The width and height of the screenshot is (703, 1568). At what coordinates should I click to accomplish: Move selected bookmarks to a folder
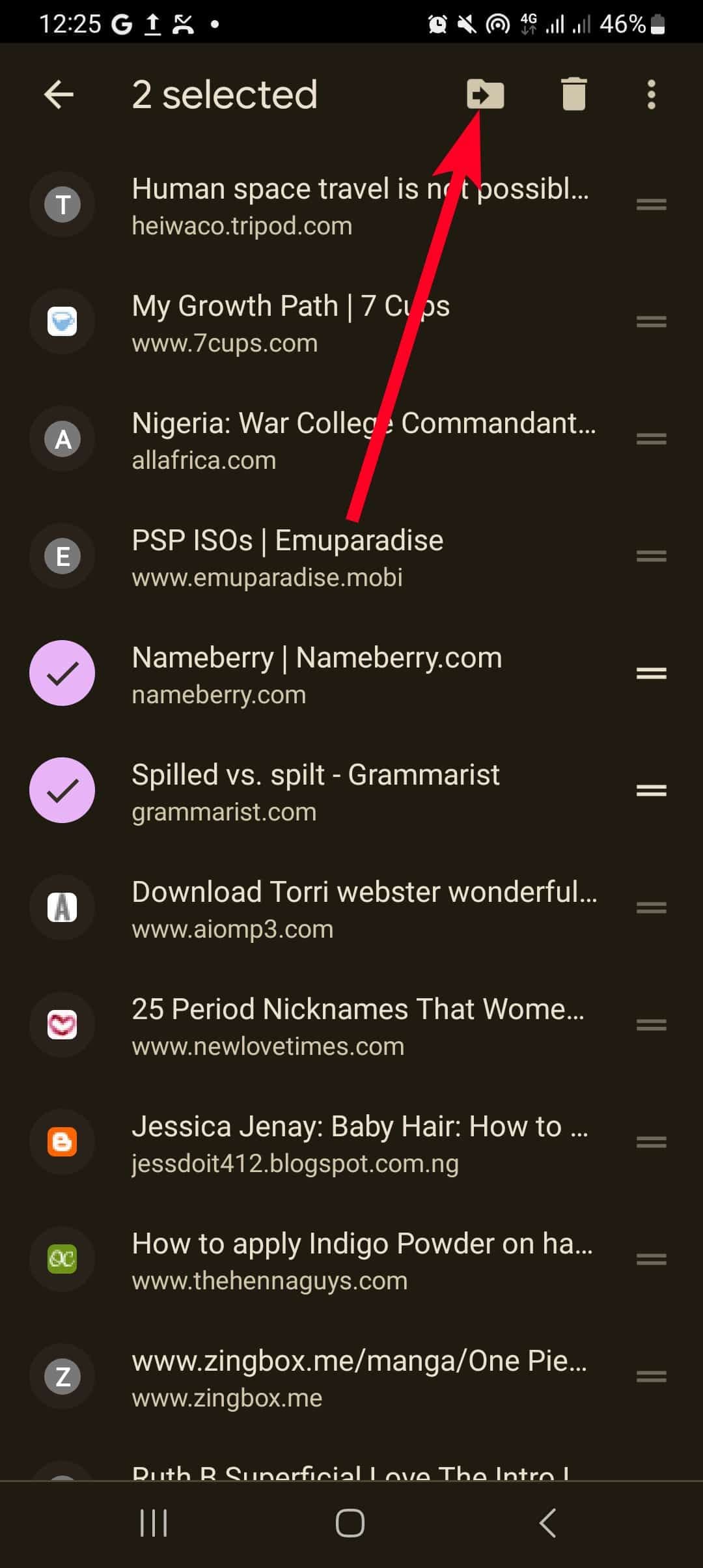click(x=485, y=95)
